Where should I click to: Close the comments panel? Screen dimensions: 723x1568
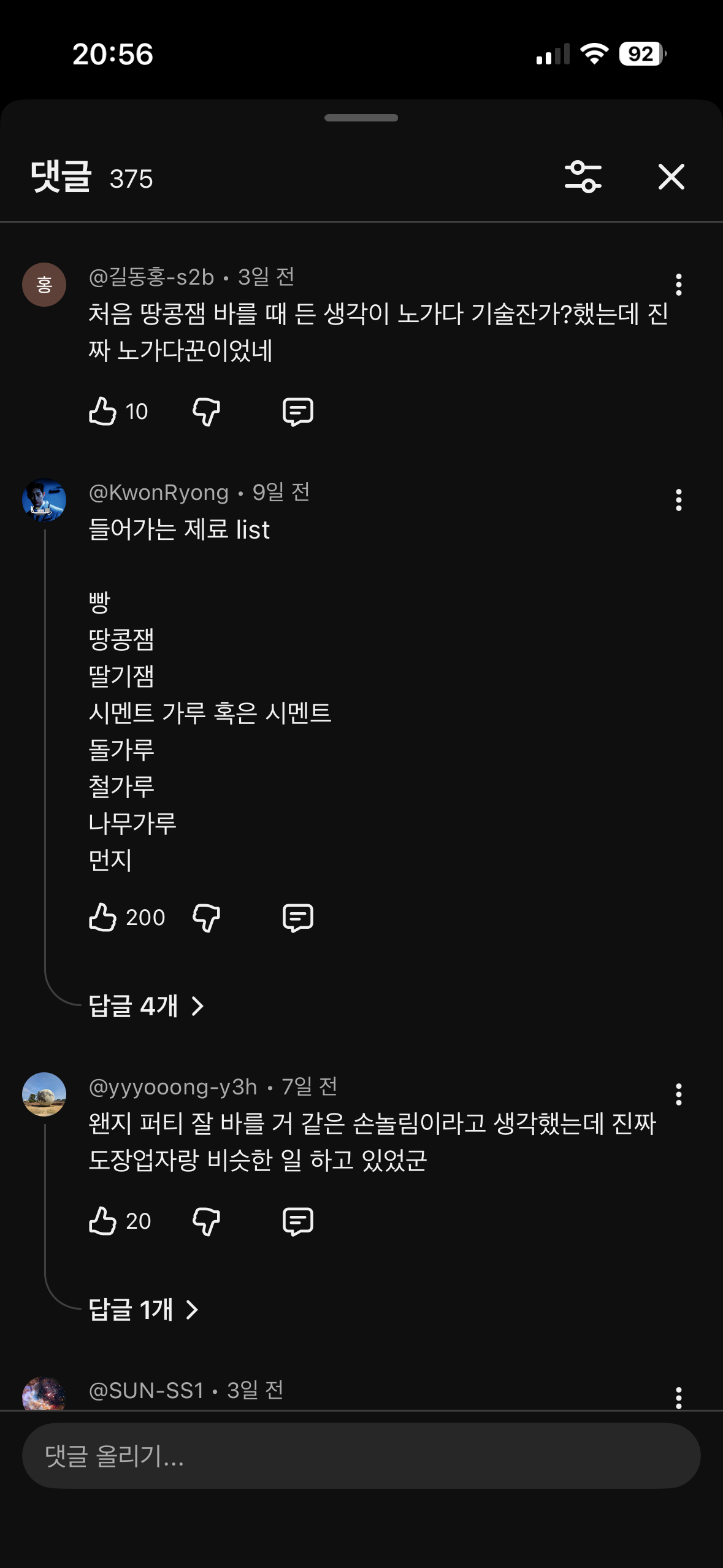[671, 177]
